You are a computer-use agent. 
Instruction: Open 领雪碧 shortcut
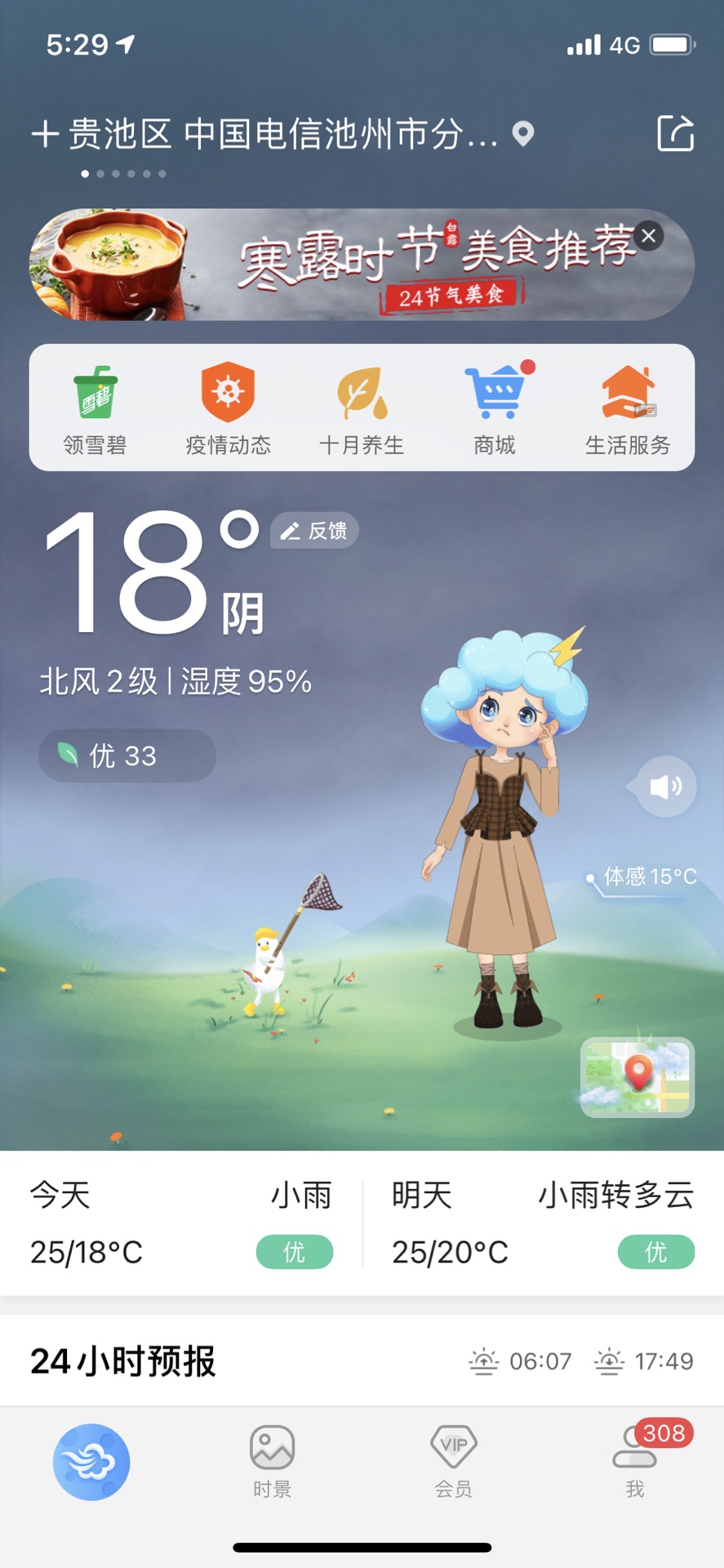[x=95, y=408]
